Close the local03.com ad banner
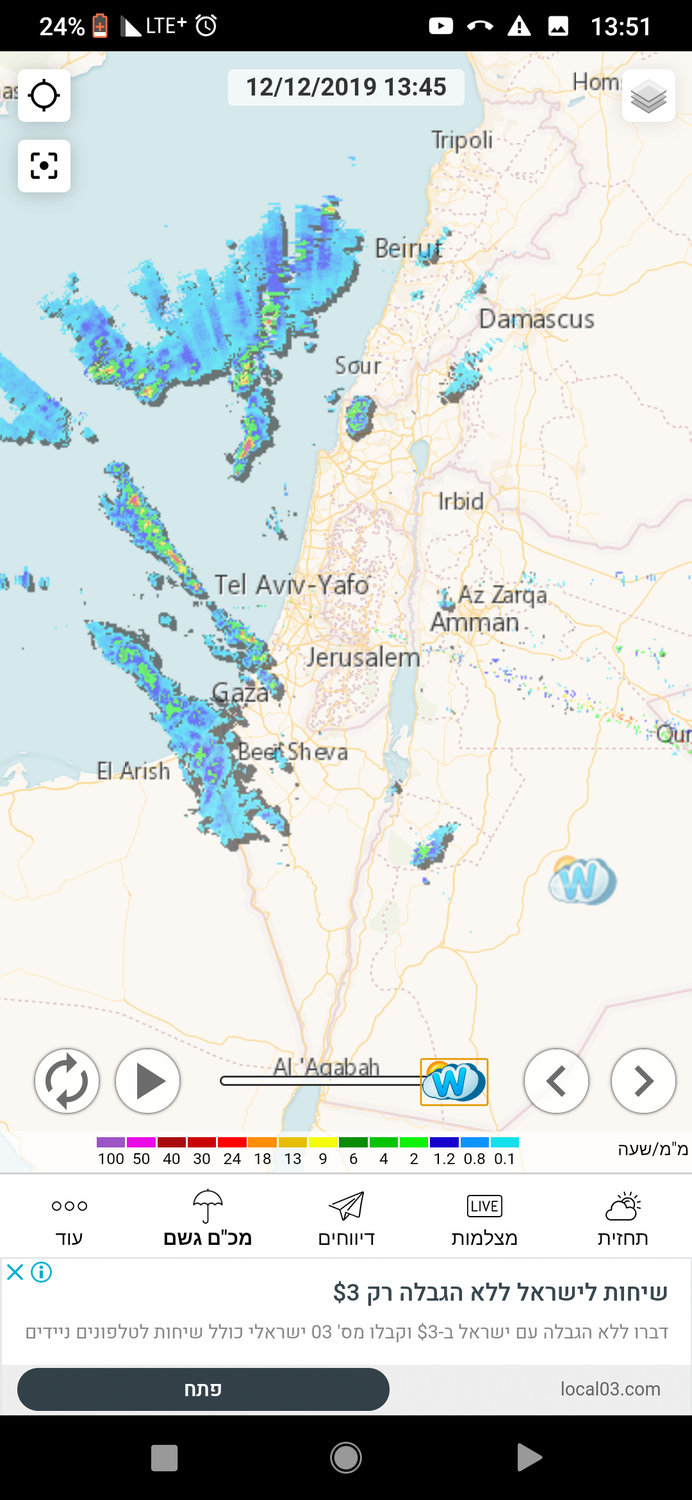Viewport: 692px width, 1500px height. [15, 1272]
